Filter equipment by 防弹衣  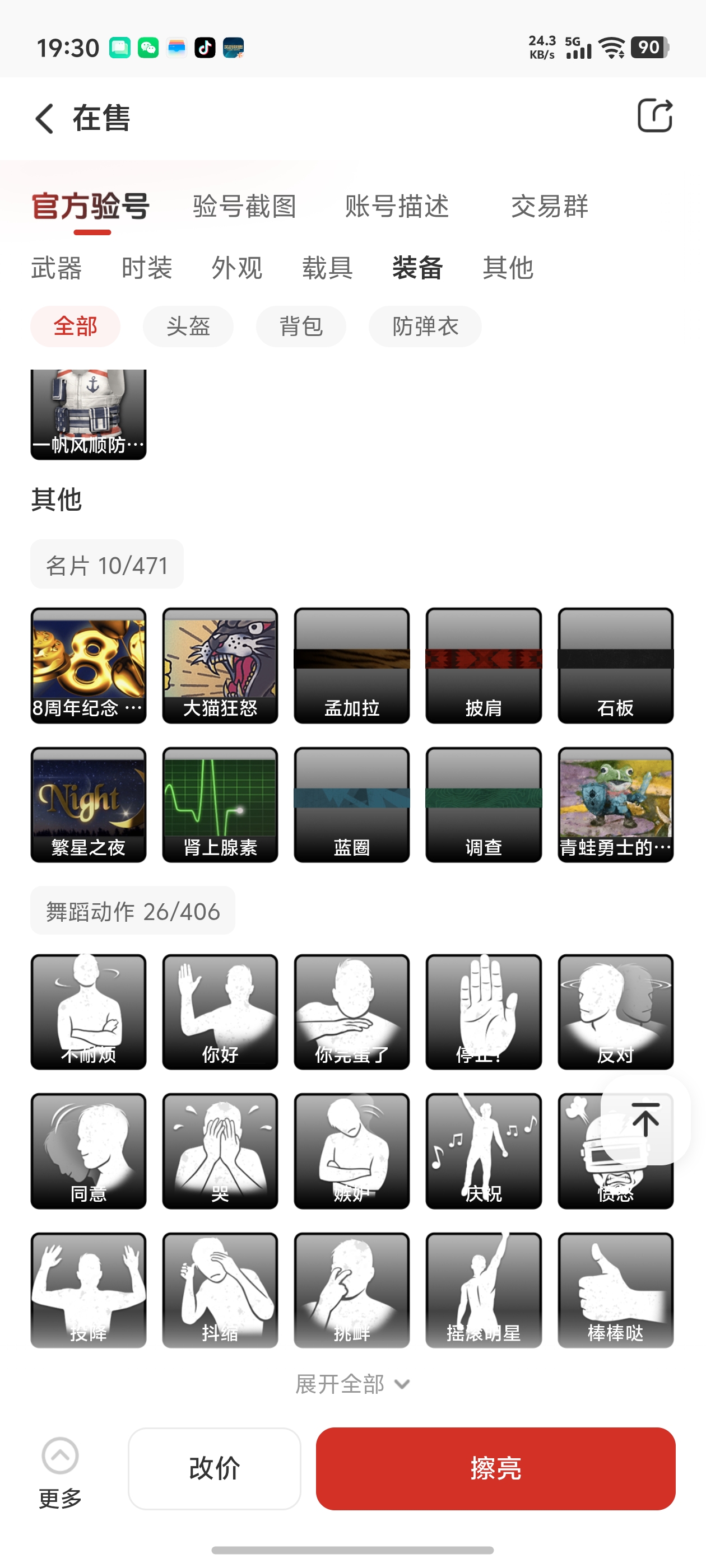click(x=425, y=326)
